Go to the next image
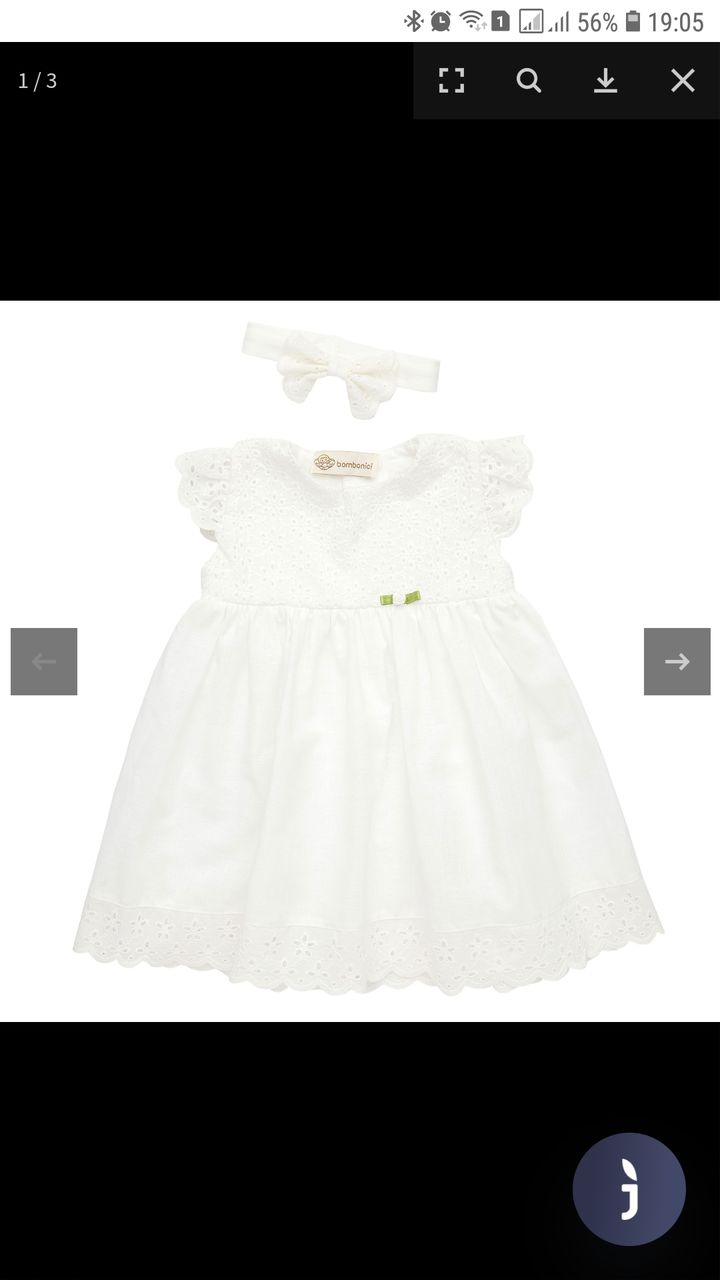 [677, 661]
